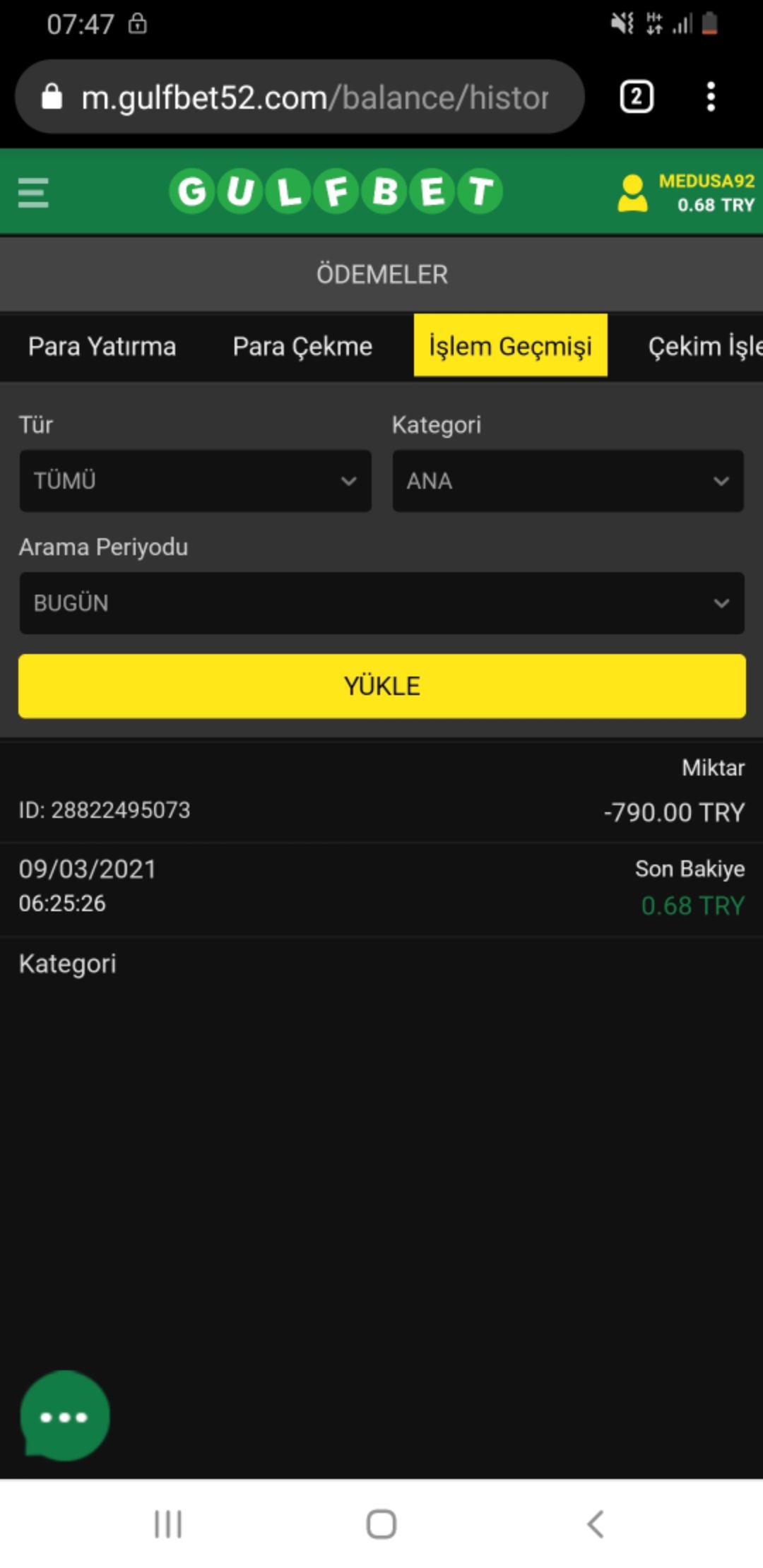Open the live chat bubble
Viewport: 763px width, 1568px height.
(x=64, y=1416)
